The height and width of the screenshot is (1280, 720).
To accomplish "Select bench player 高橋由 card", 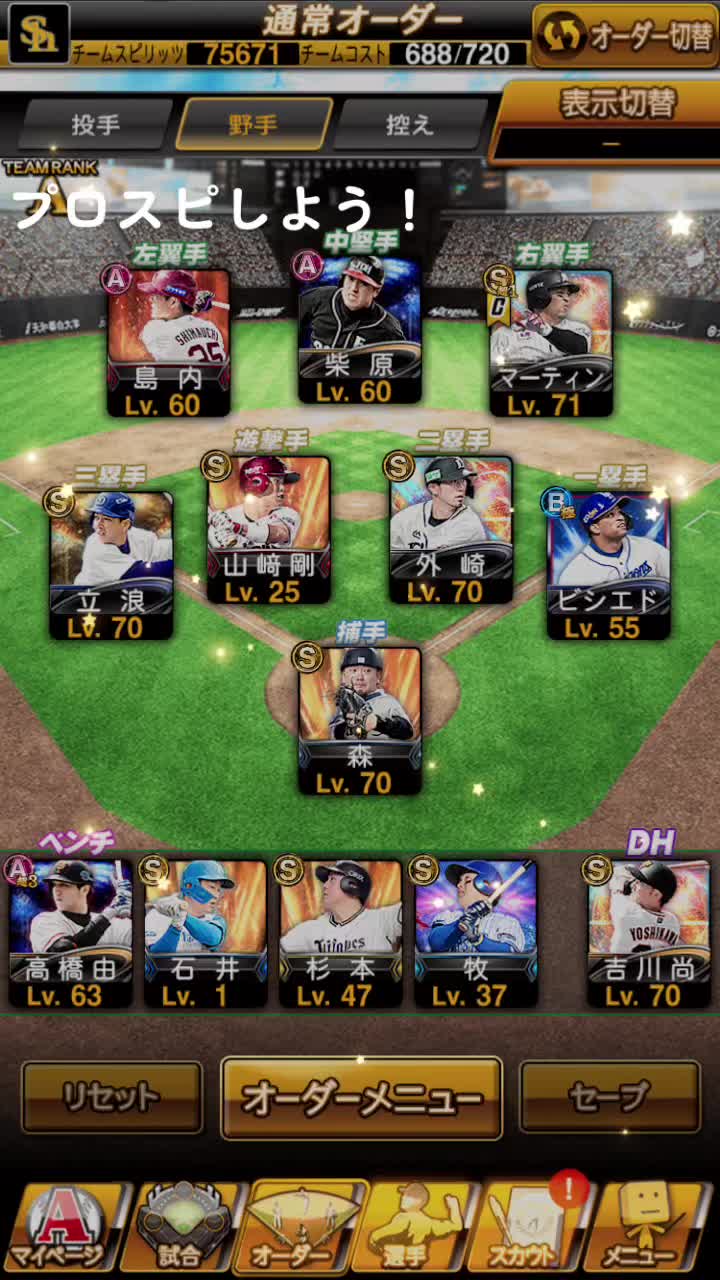I will click(70, 933).
